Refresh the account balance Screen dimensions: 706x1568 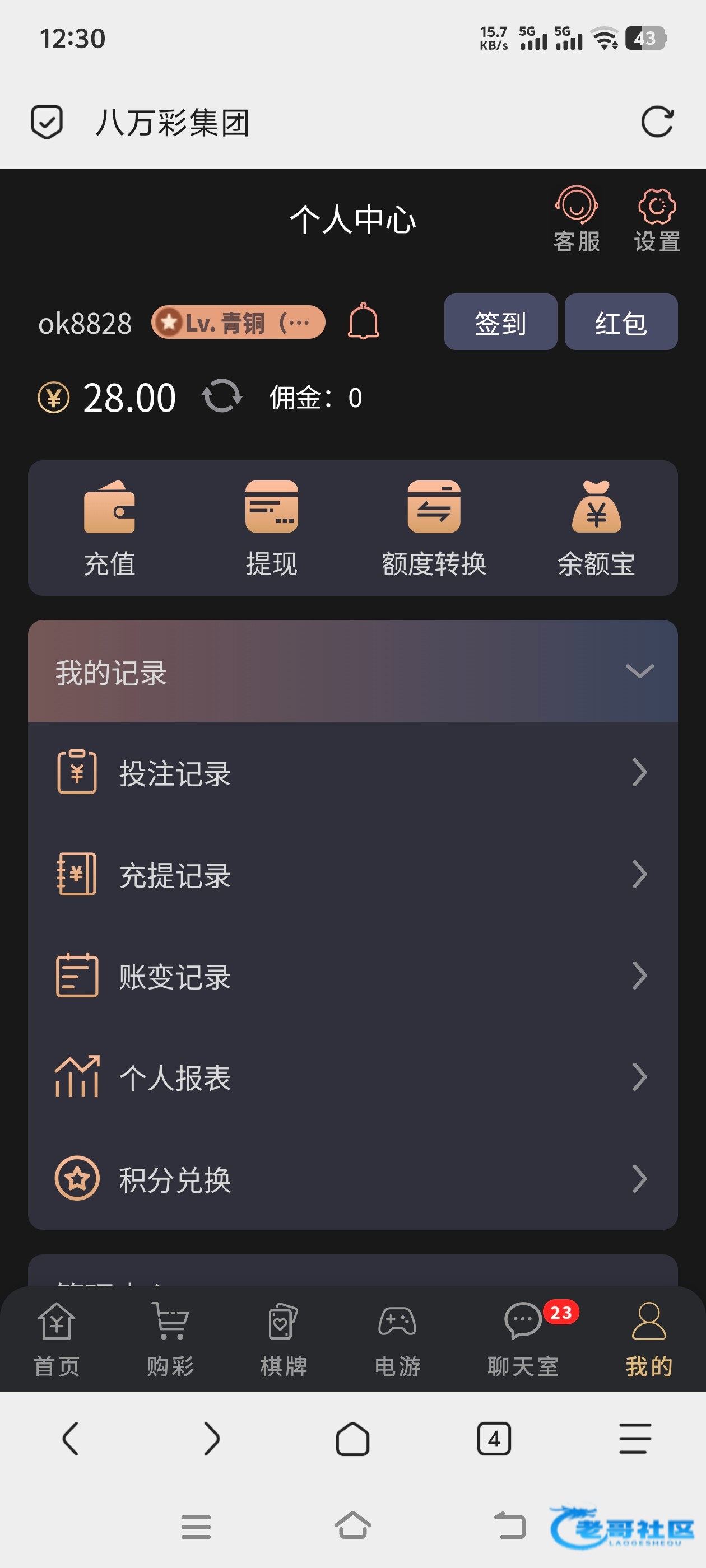[x=222, y=396]
